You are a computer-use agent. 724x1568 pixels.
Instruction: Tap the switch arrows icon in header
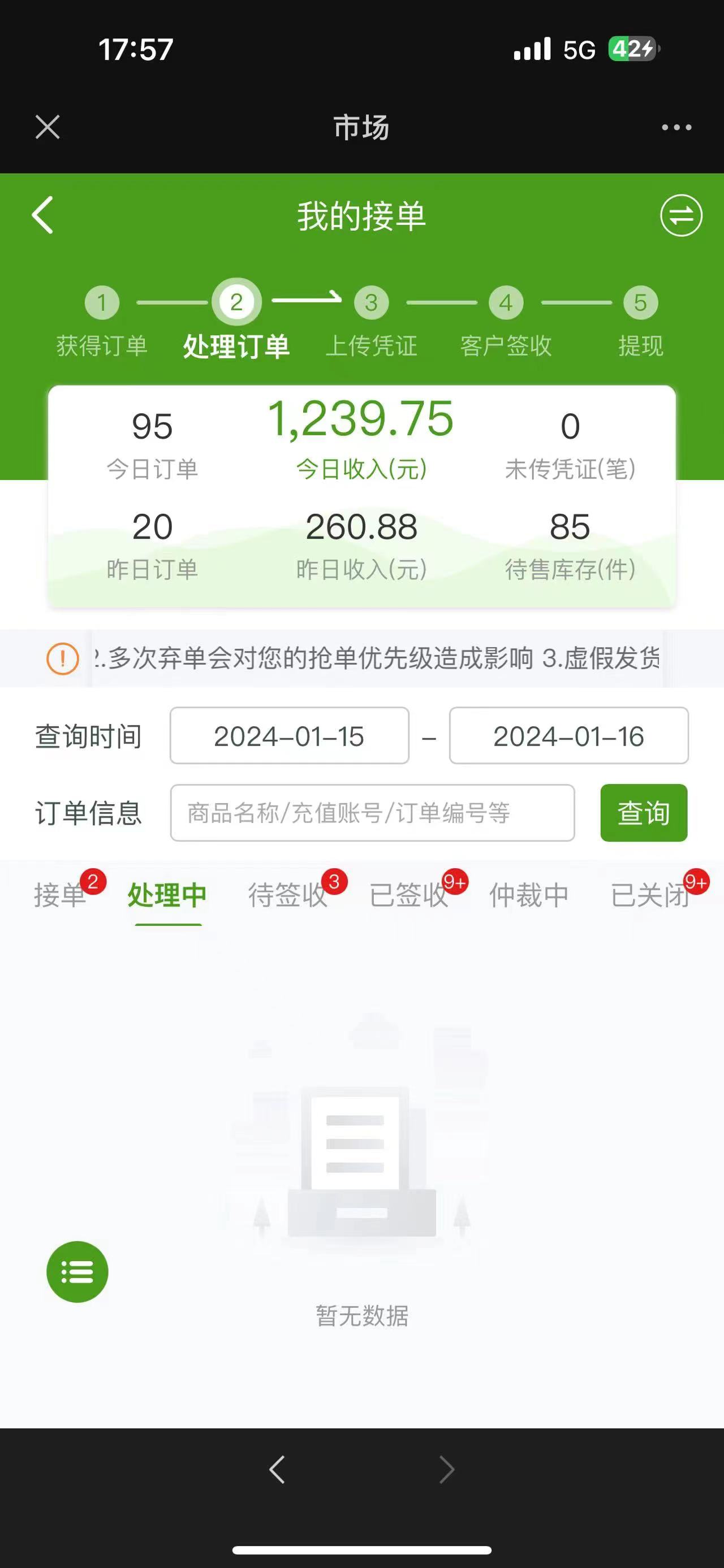pos(681,215)
